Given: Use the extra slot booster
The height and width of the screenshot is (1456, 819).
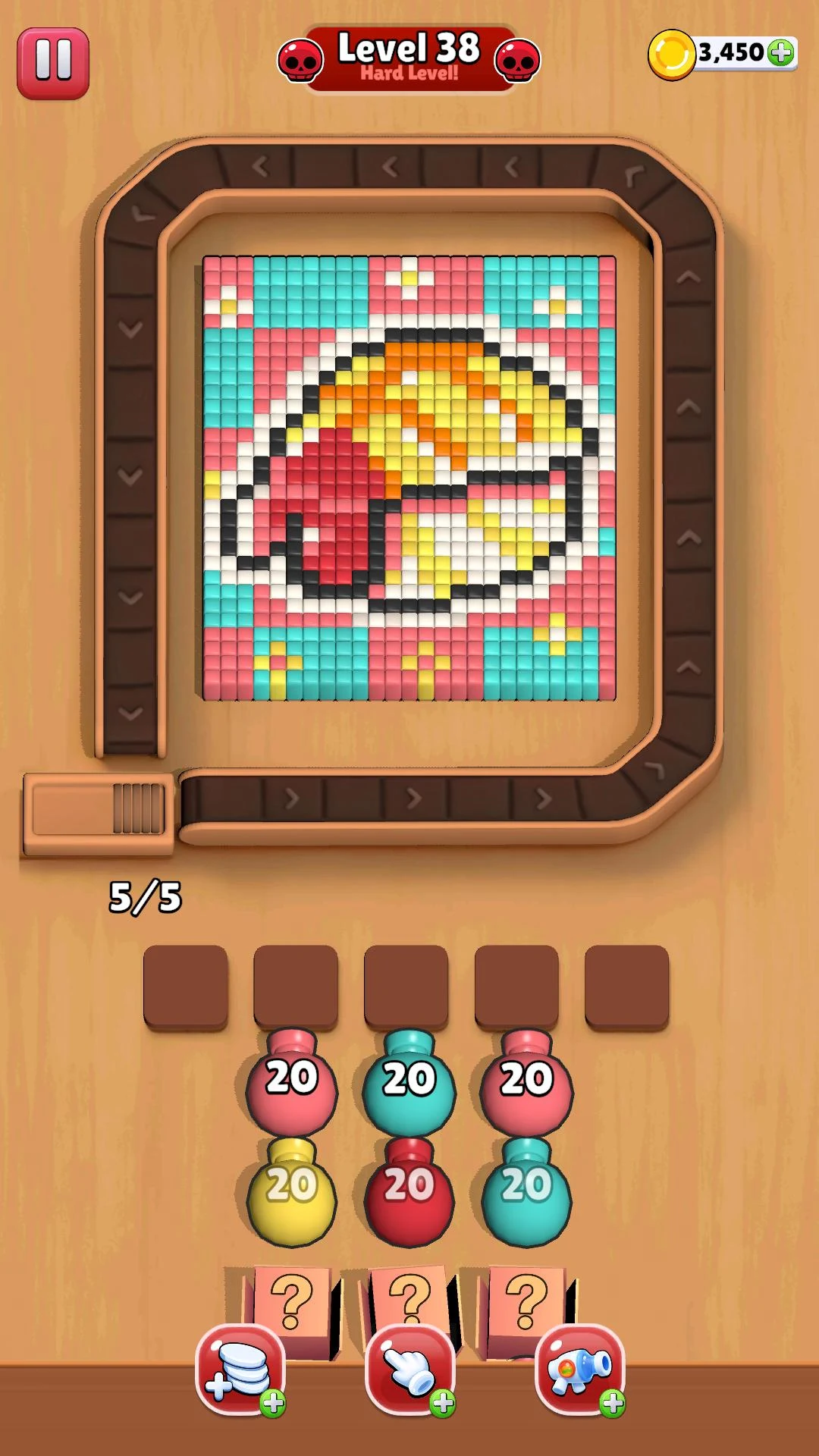Looking at the screenshot, I should (241, 1370).
